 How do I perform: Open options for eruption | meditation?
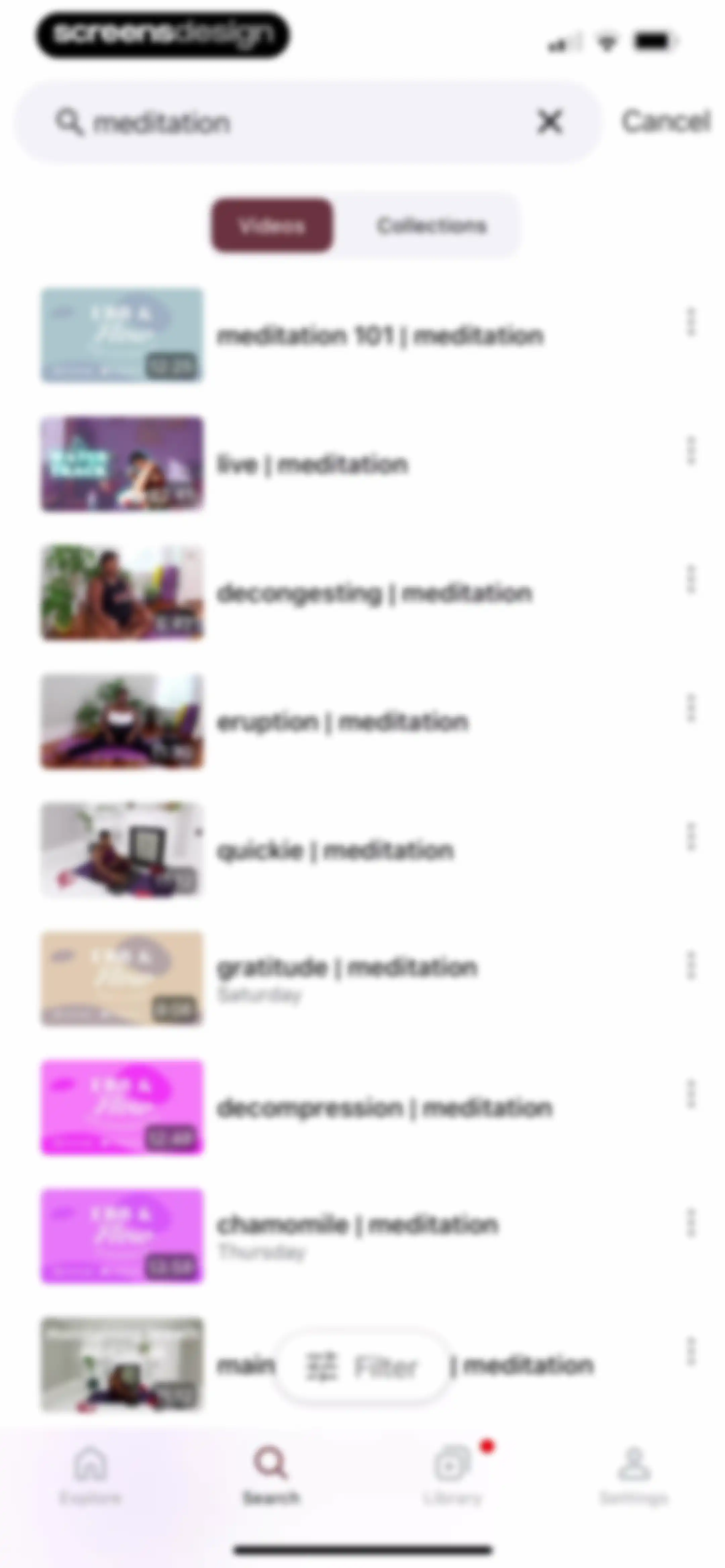[690, 708]
